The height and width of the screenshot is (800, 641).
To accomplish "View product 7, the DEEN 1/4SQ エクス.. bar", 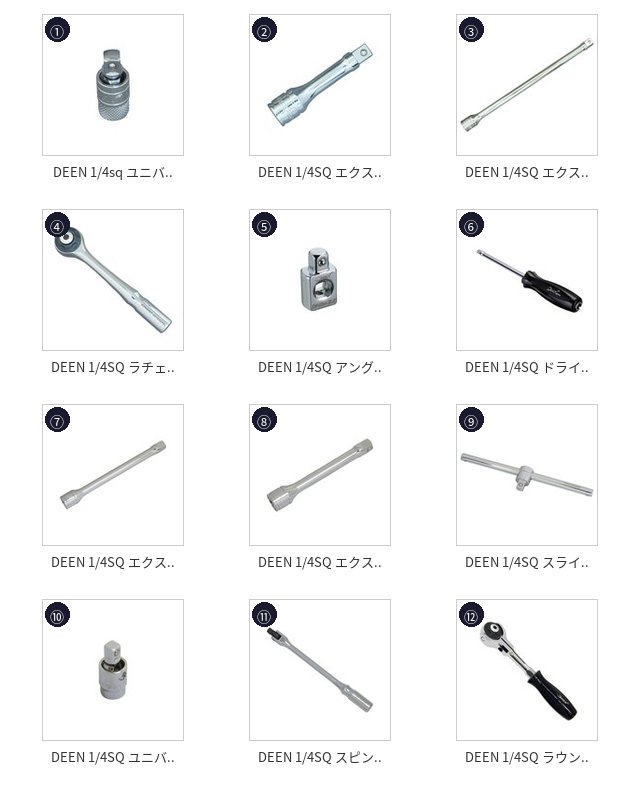I will coord(113,475).
